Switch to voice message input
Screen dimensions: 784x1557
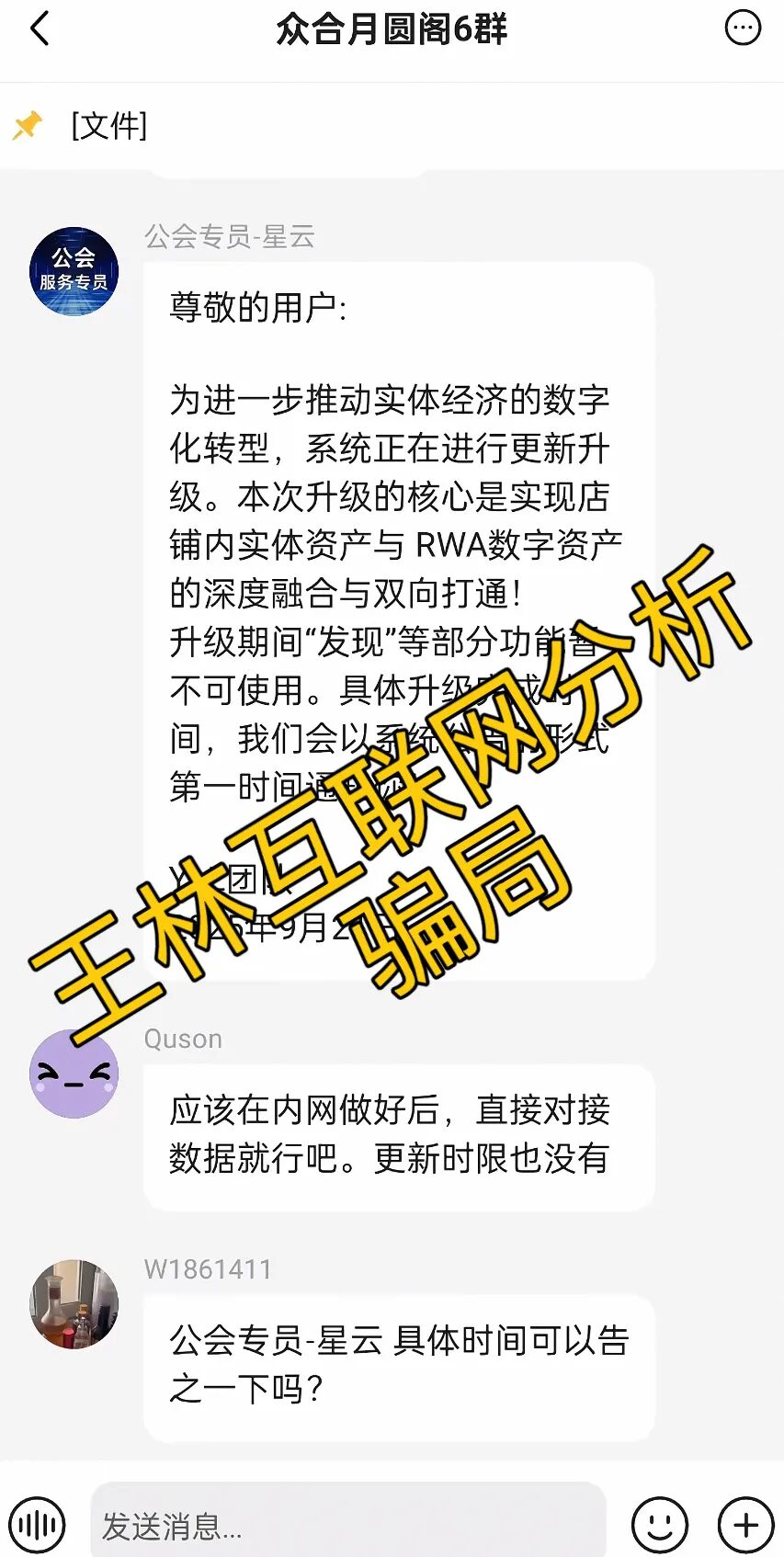coord(39,1526)
